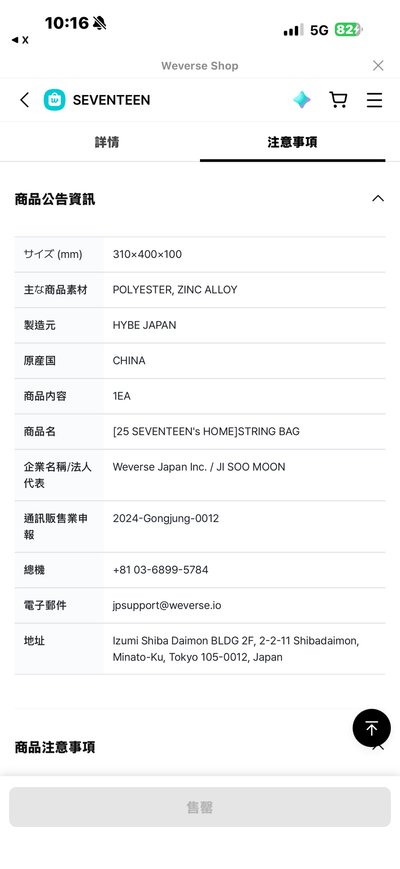Go back using the back arrow
400x869 pixels.
[24, 100]
